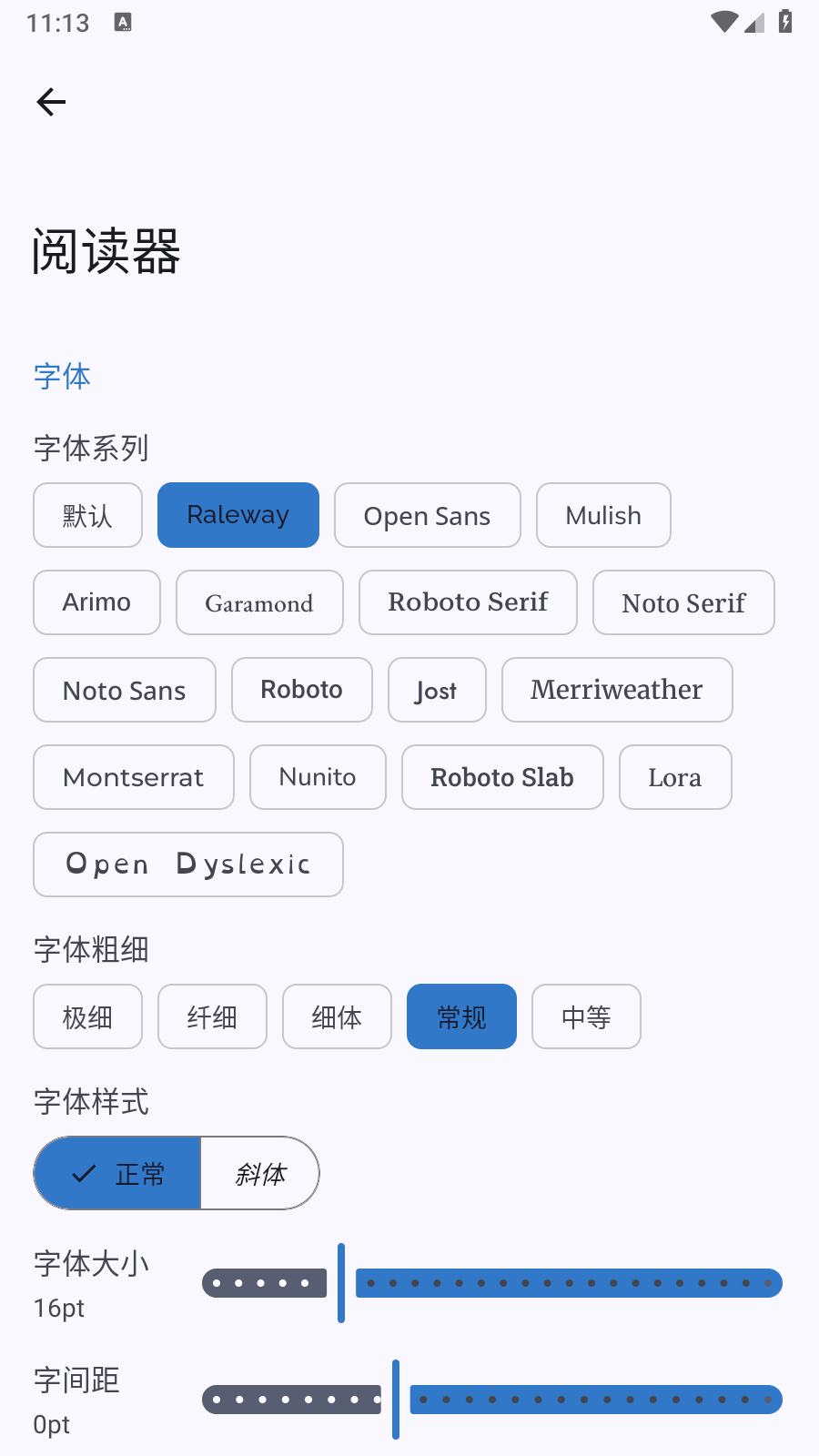Adjust the 字间距 letter spacing slider
This screenshot has height=1456, width=819.
[x=395, y=1400]
